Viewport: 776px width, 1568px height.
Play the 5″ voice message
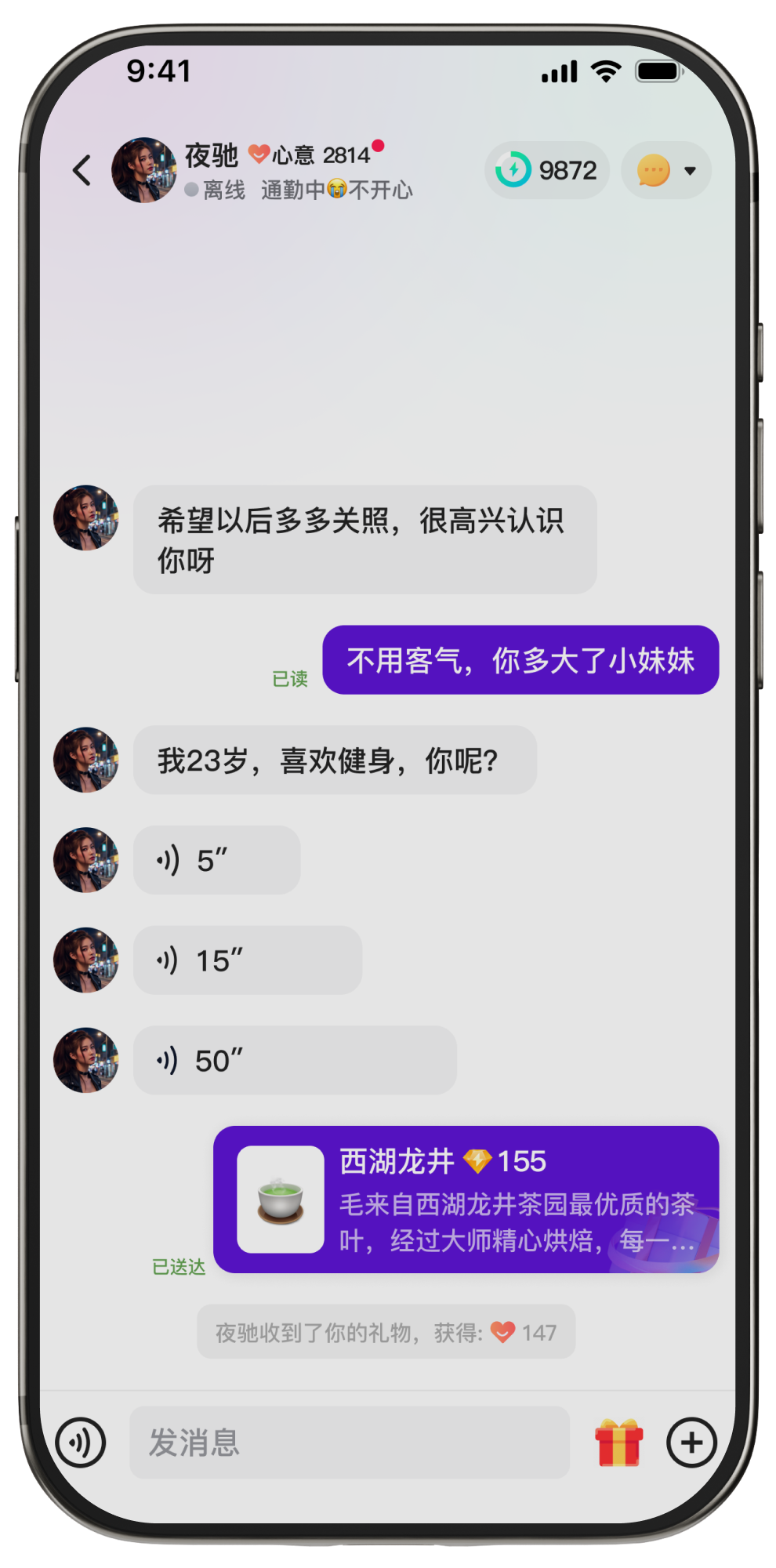(216, 860)
